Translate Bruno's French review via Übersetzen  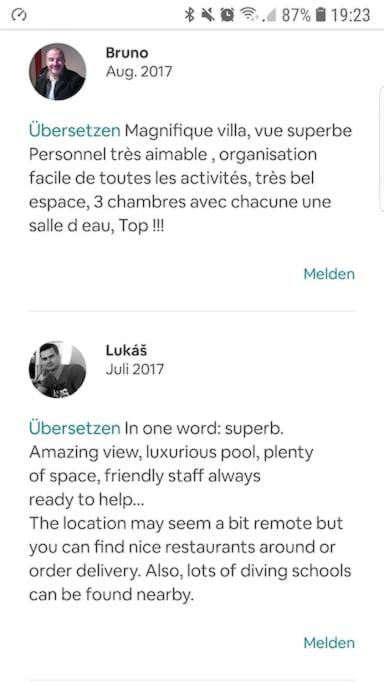[x=74, y=131]
